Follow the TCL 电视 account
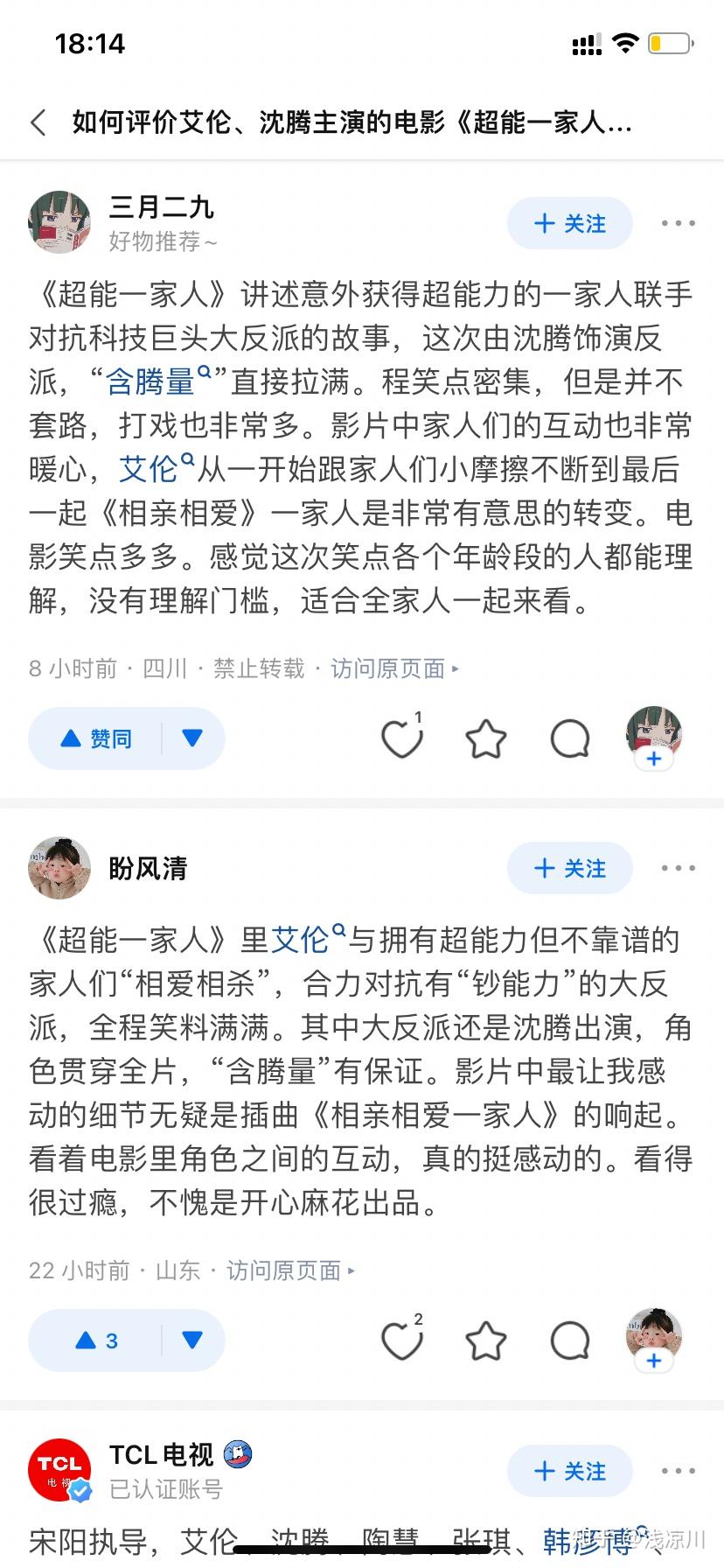This screenshot has height=1568, width=724. click(569, 1471)
